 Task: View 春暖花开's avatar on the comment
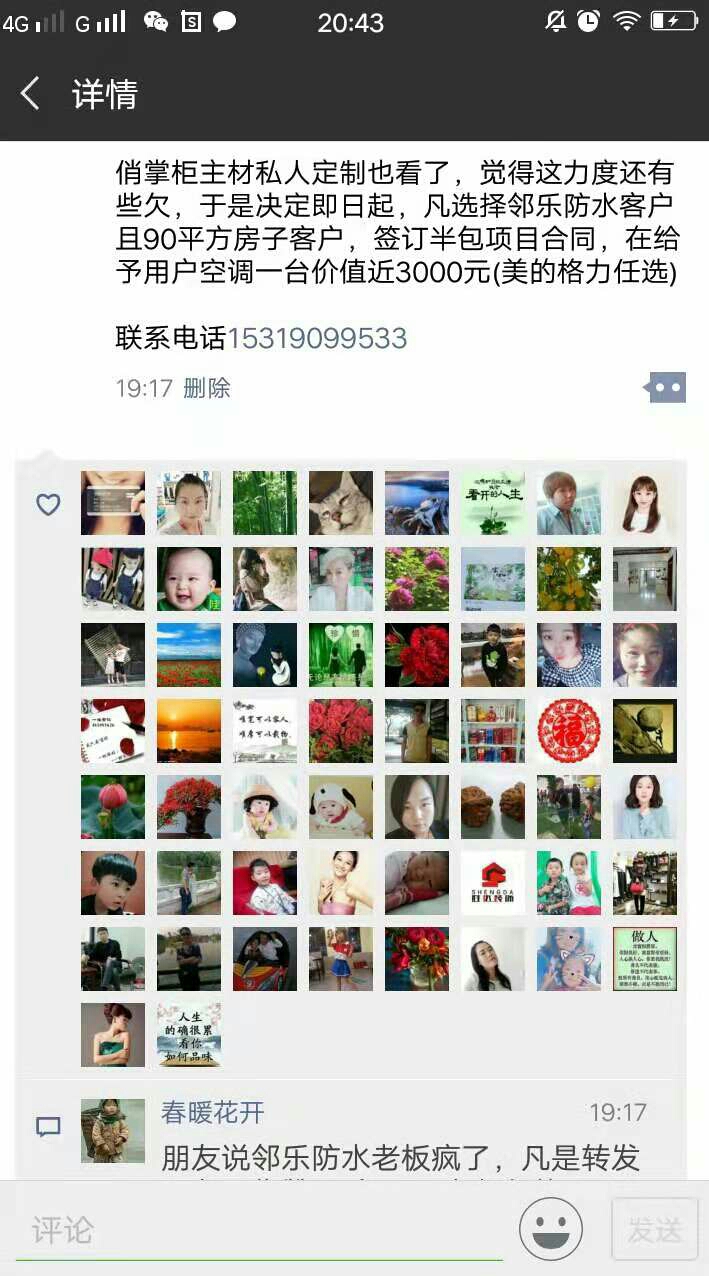tap(113, 1130)
